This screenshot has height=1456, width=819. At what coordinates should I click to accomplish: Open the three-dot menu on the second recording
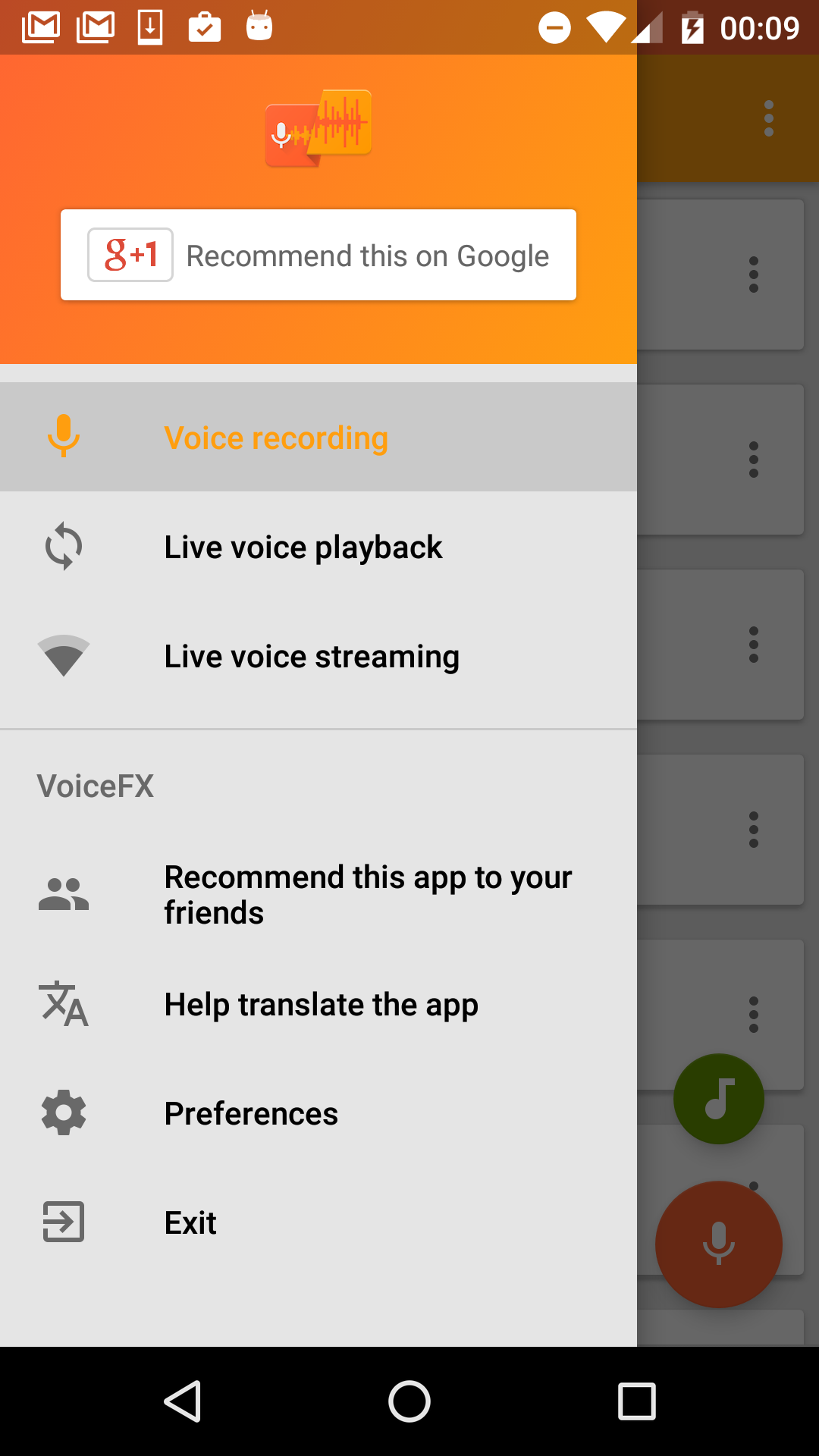754,459
